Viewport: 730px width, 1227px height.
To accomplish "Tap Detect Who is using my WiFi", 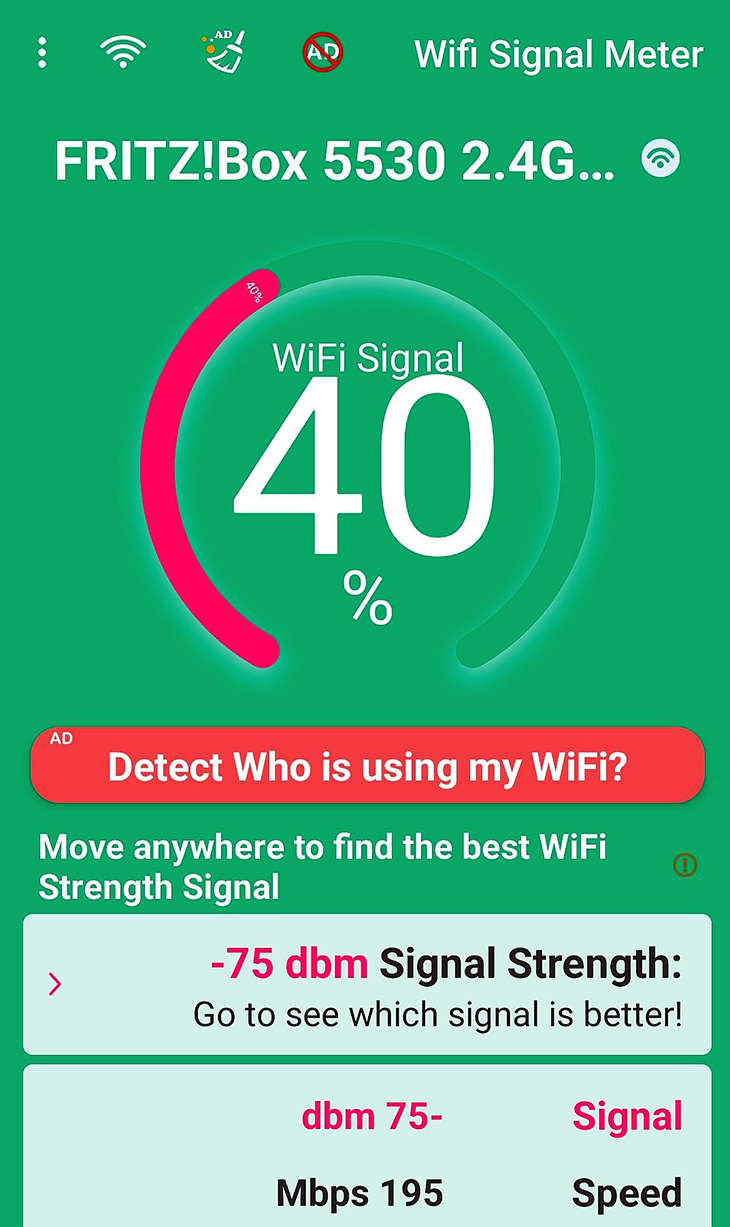I will click(368, 766).
